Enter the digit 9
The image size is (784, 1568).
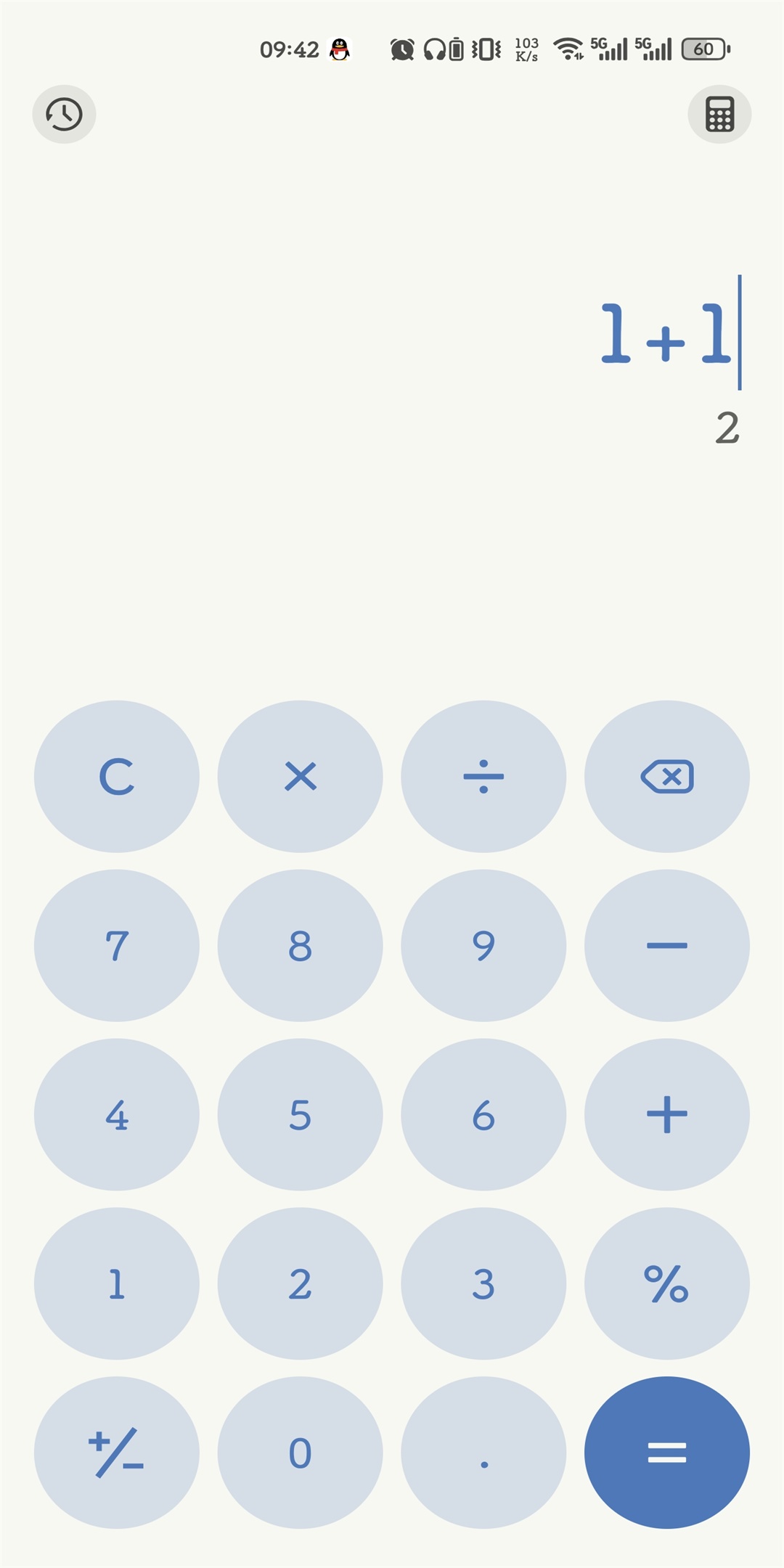(x=483, y=945)
